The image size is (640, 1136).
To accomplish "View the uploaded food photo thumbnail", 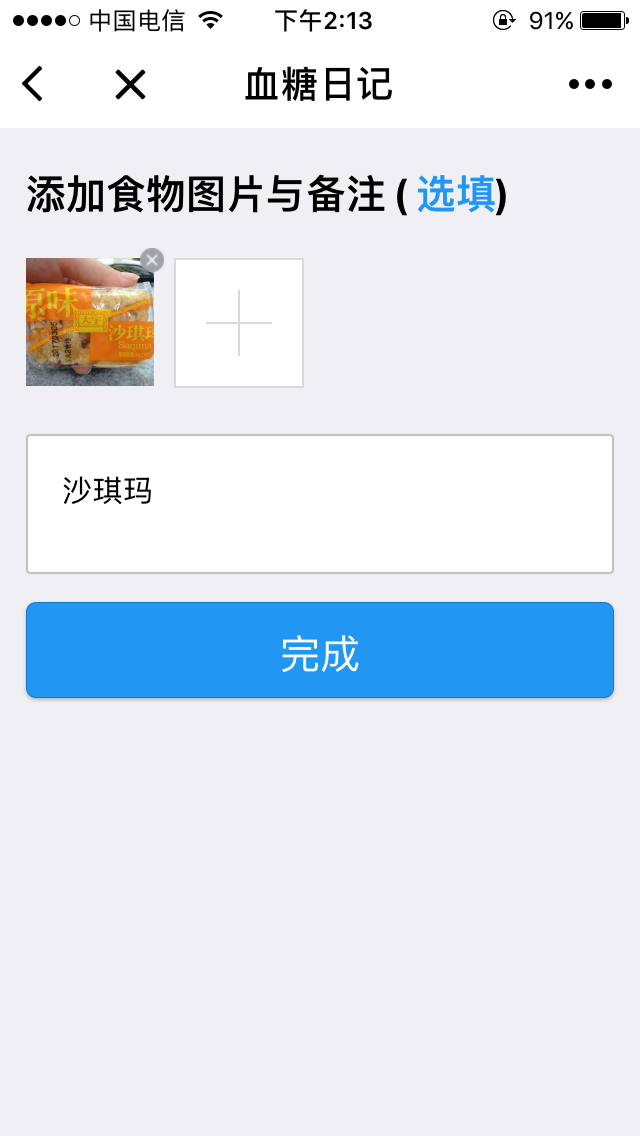I will 89,323.
